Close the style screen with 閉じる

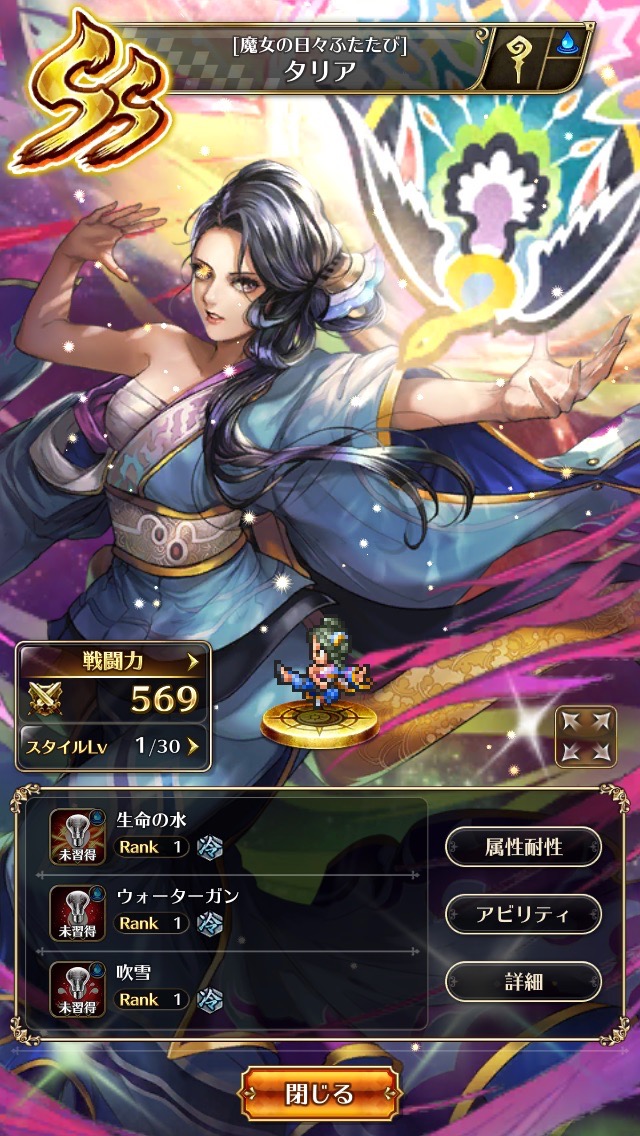click(320, 1093)
